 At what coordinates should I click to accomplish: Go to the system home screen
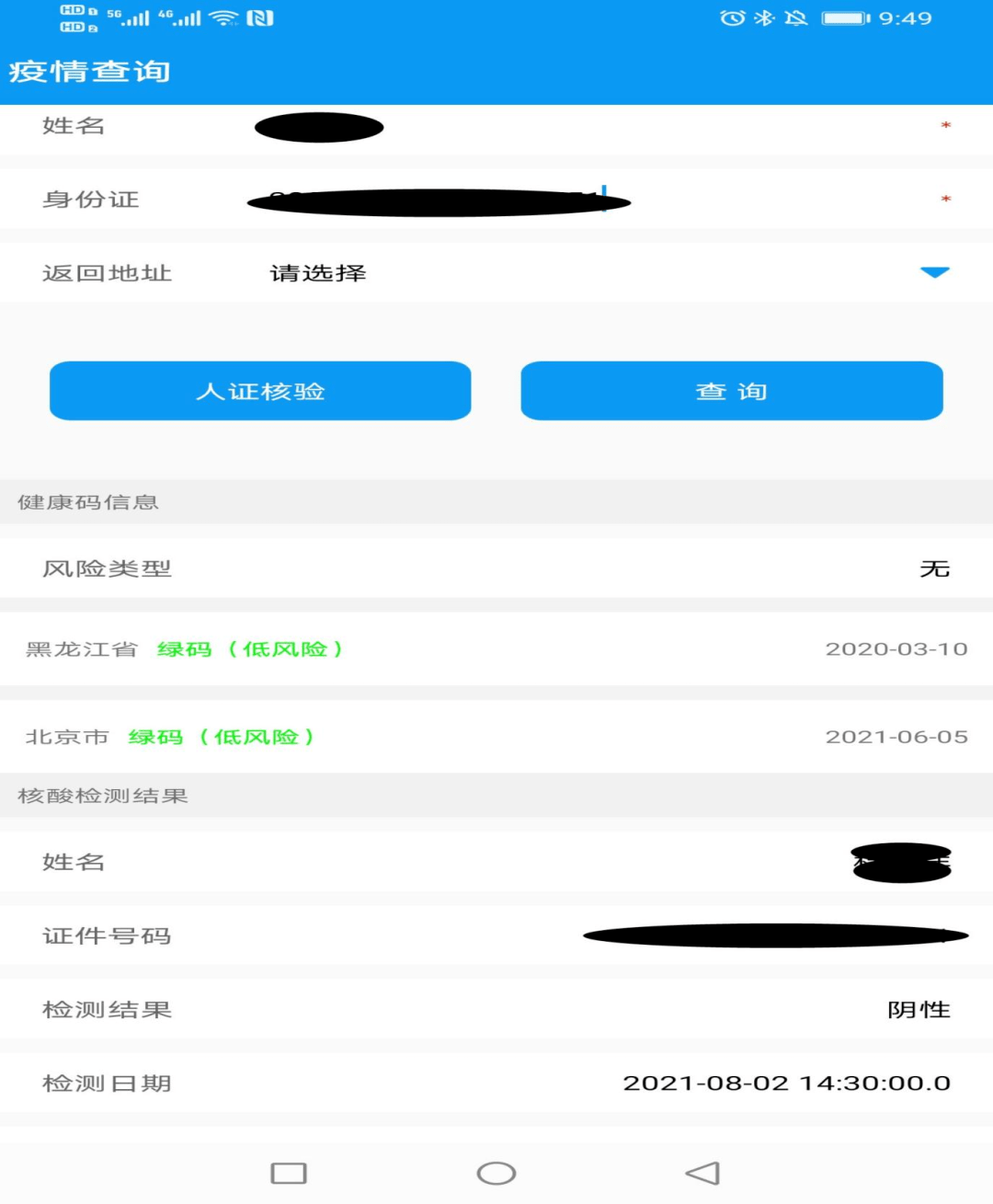click(496, 1173)
